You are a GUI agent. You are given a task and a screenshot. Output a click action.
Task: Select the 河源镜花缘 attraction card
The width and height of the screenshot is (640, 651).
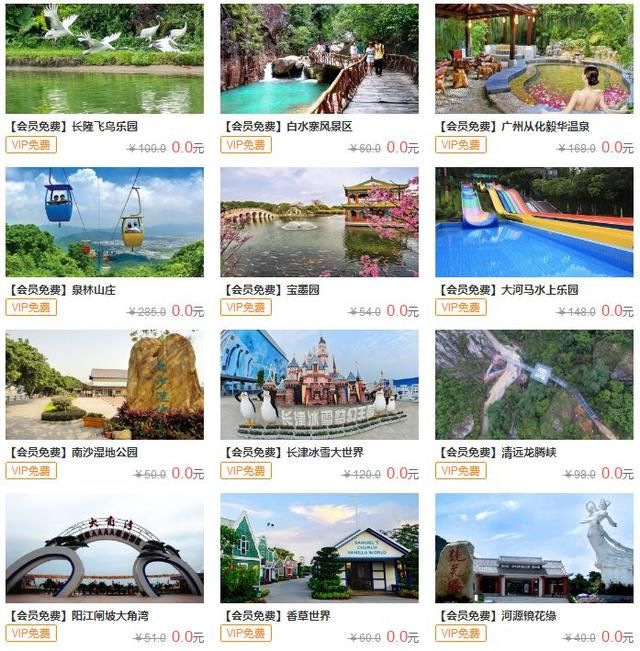pyautogui.click(x=534, y=547)
